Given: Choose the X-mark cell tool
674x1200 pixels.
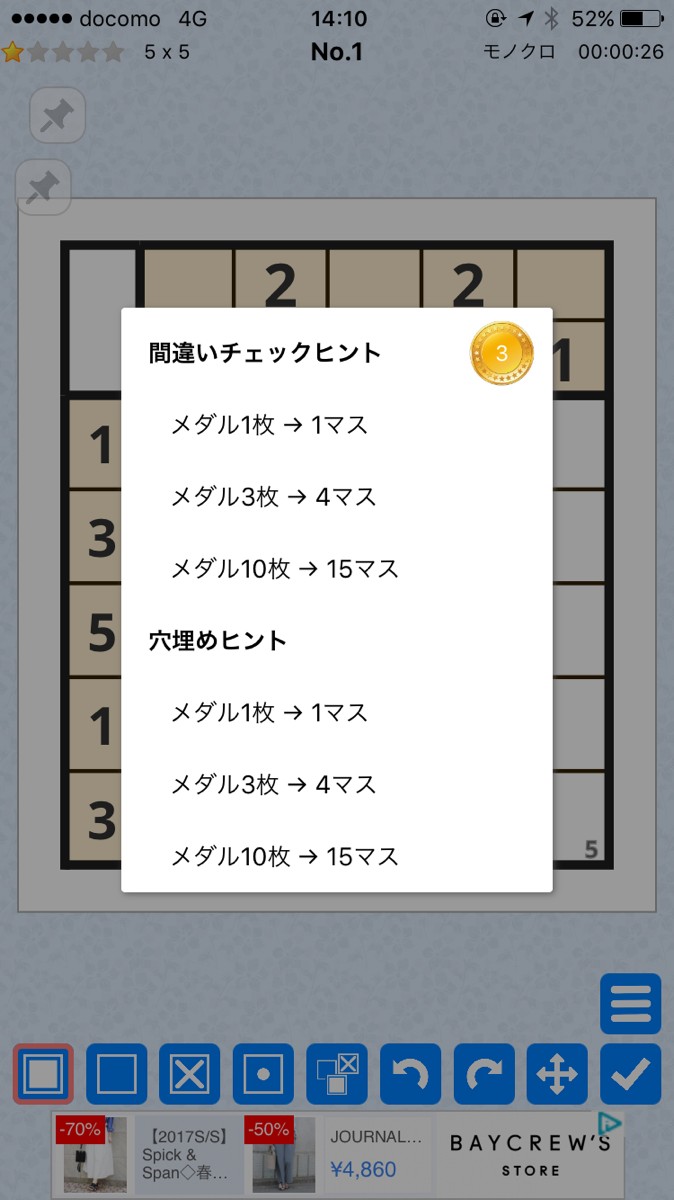Looking at the screenshot, I should (190, 1075).
